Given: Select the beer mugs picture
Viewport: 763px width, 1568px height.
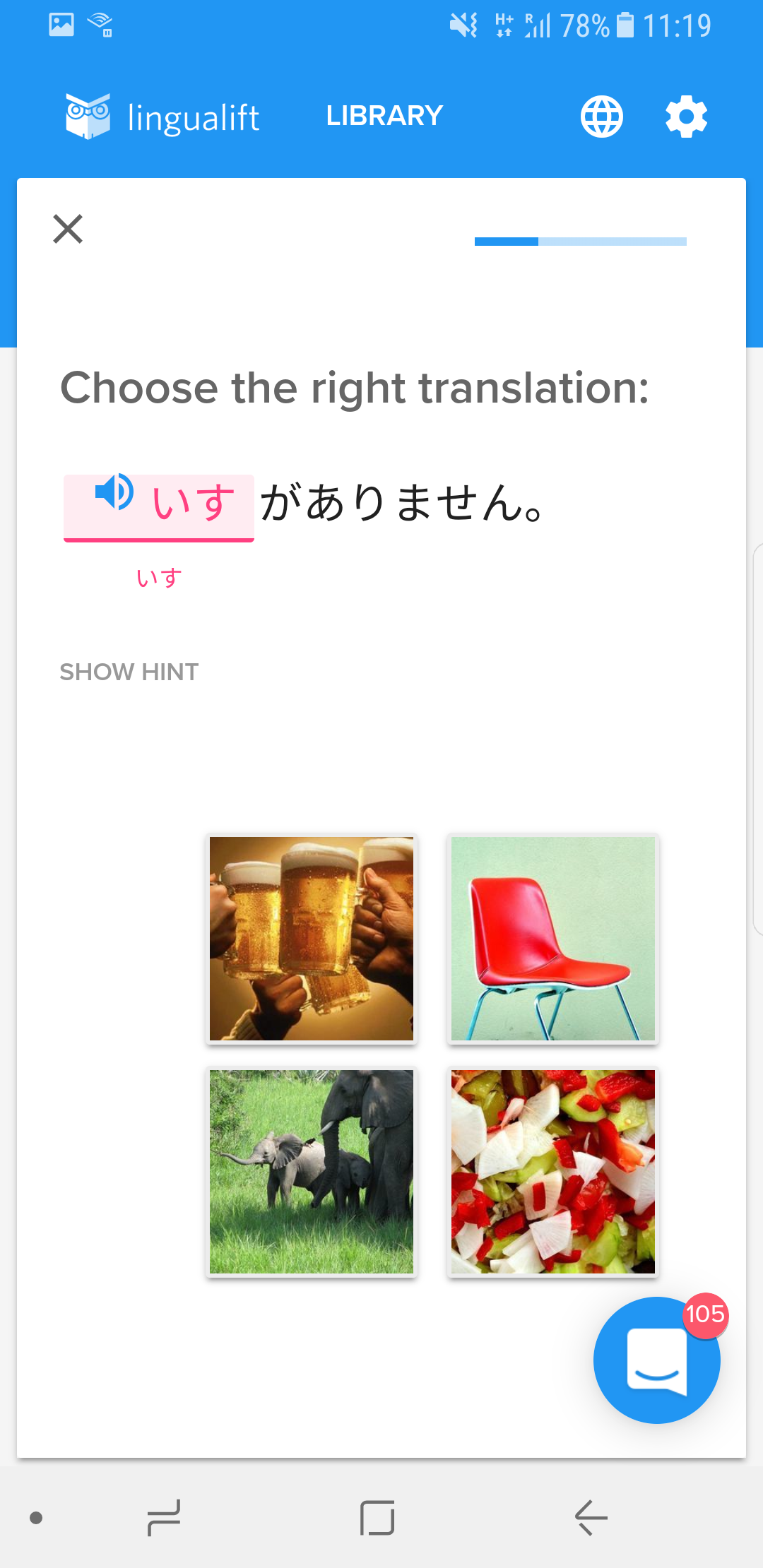Looking at the screenshot, I should coord(312,939).
